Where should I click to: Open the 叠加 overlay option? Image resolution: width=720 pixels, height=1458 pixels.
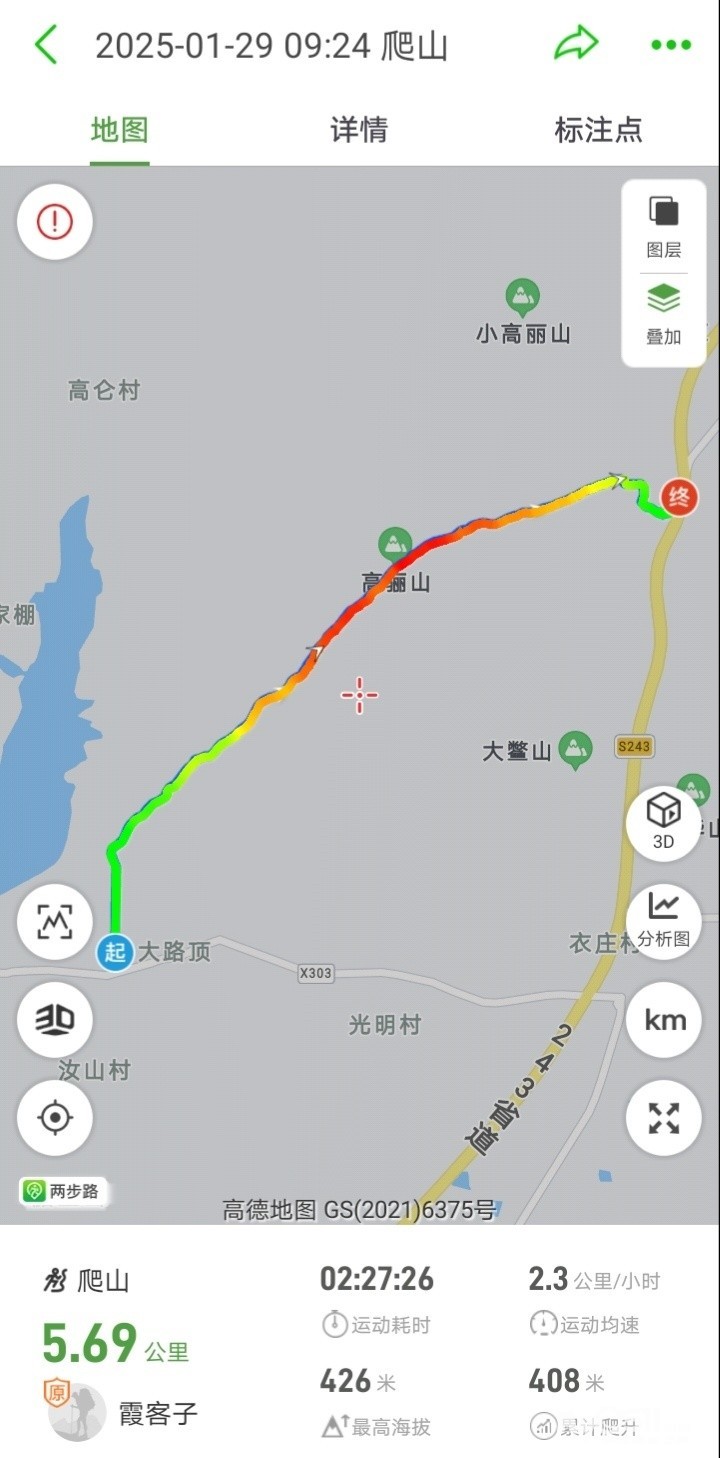click(x=663, y=314)
